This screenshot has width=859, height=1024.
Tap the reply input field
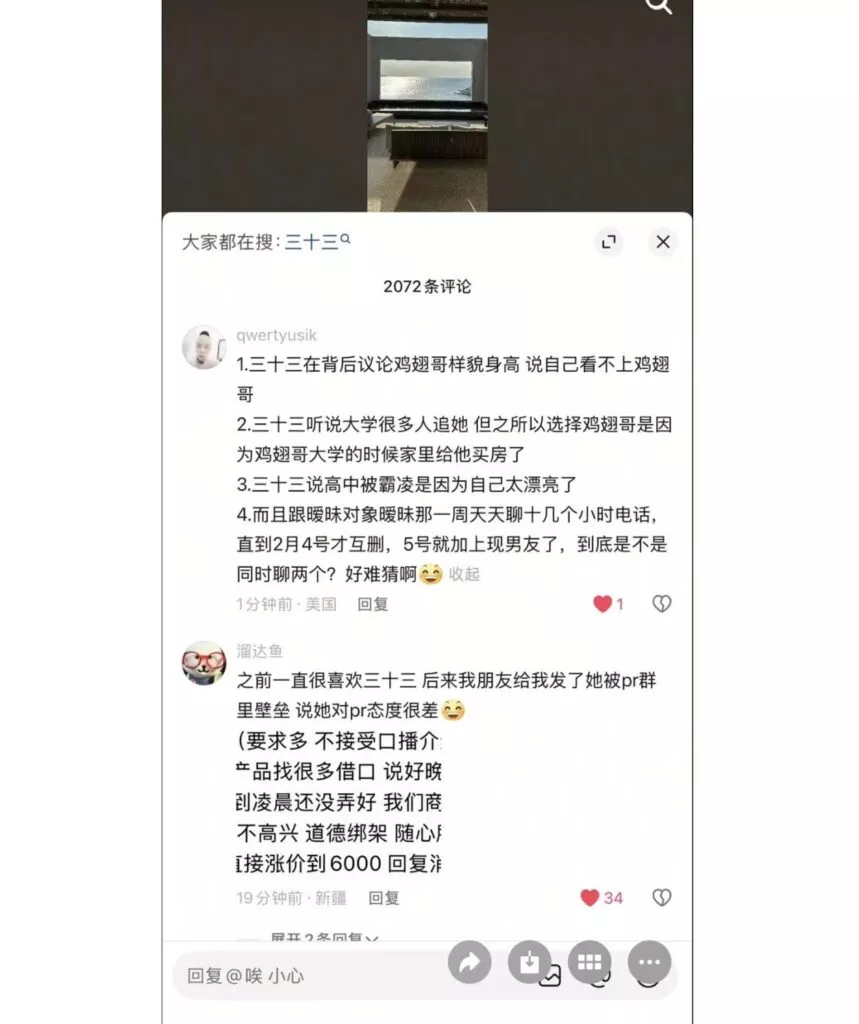coord(300,975)
